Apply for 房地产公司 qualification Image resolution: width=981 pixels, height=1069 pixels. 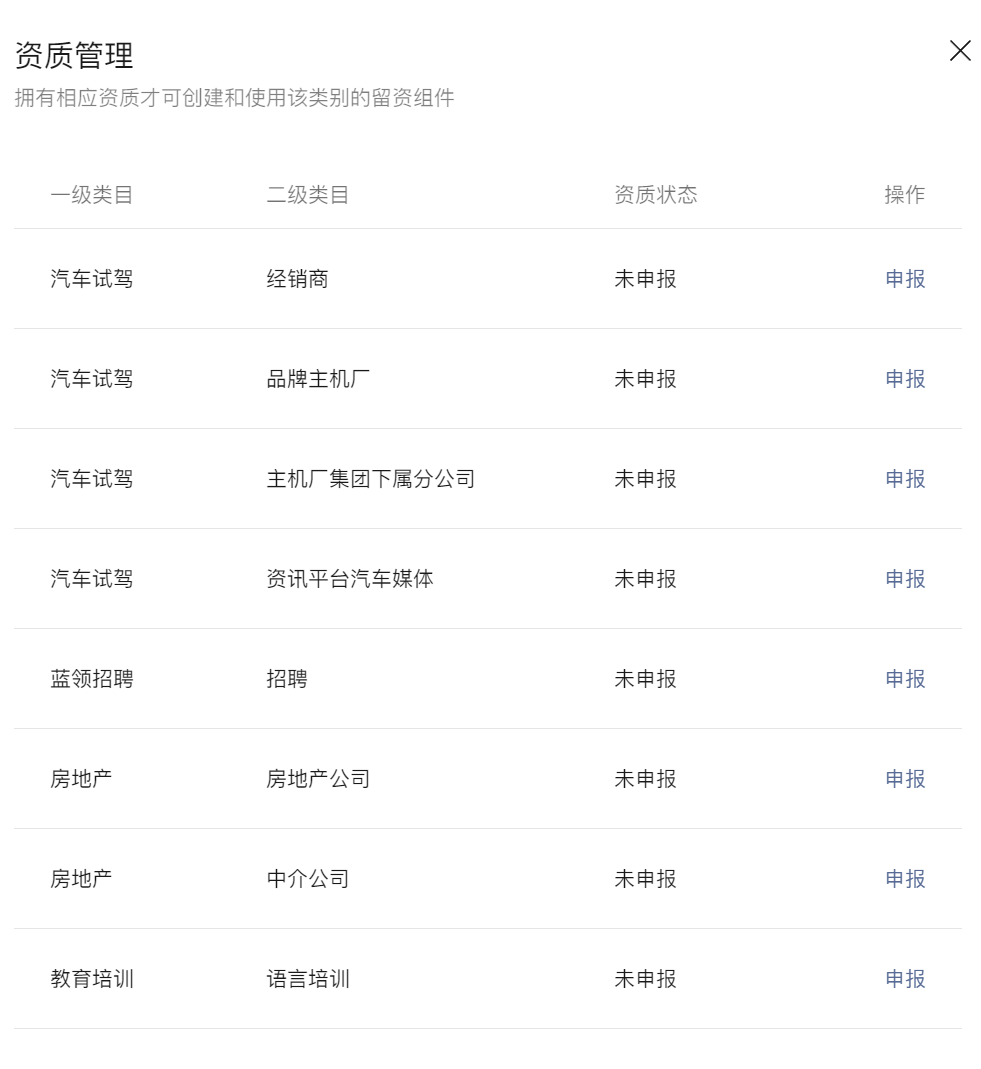(x=905, y=779)
